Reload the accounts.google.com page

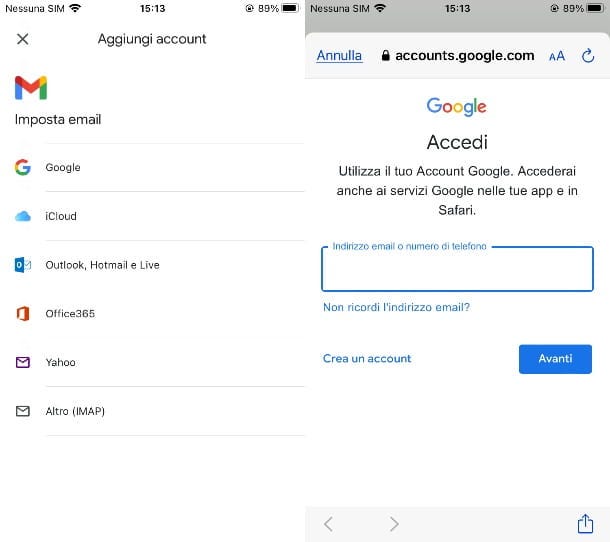(588, 56)
